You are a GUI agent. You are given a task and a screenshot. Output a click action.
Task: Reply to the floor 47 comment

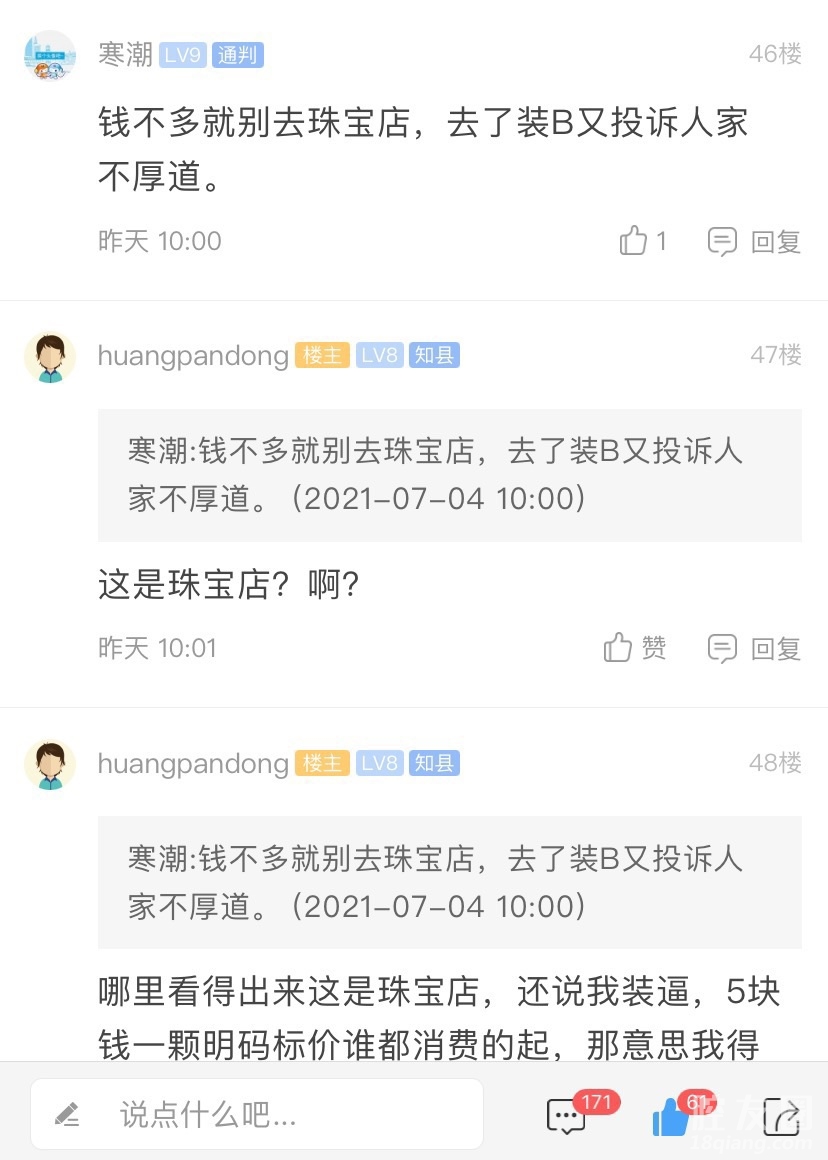[x=754, y=648]
